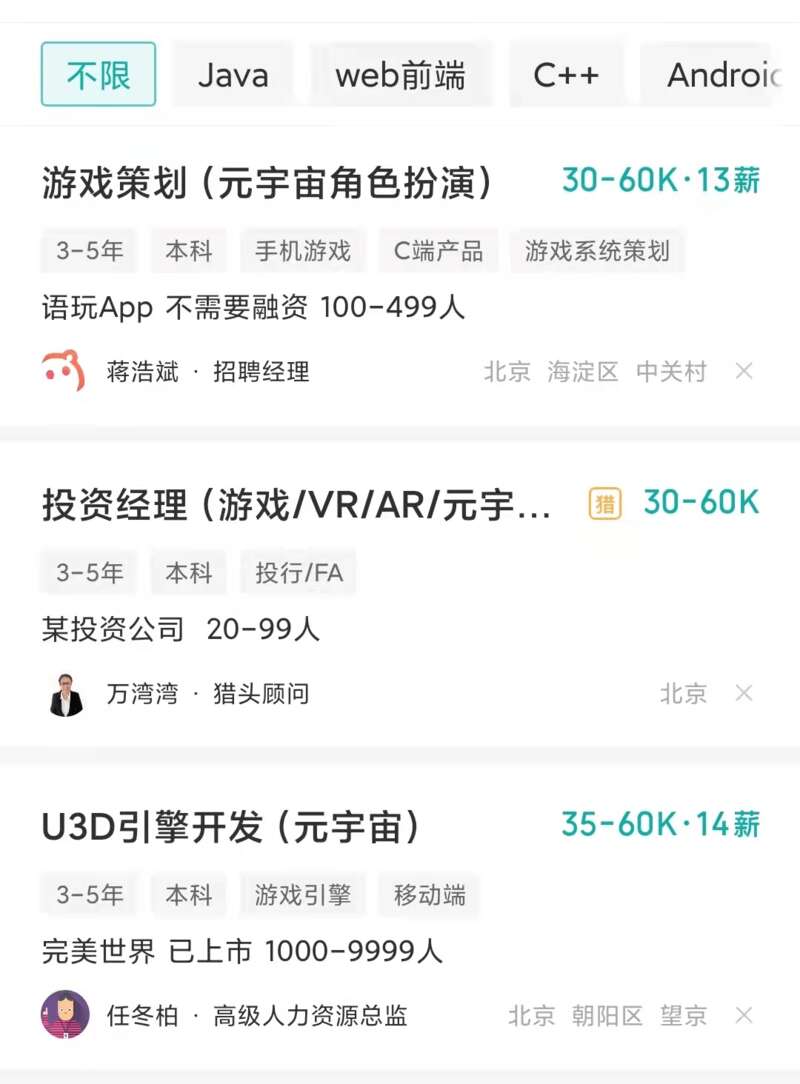Dismiss the 游戏策划 job card
800x1084 pixels.
[744, 371]
